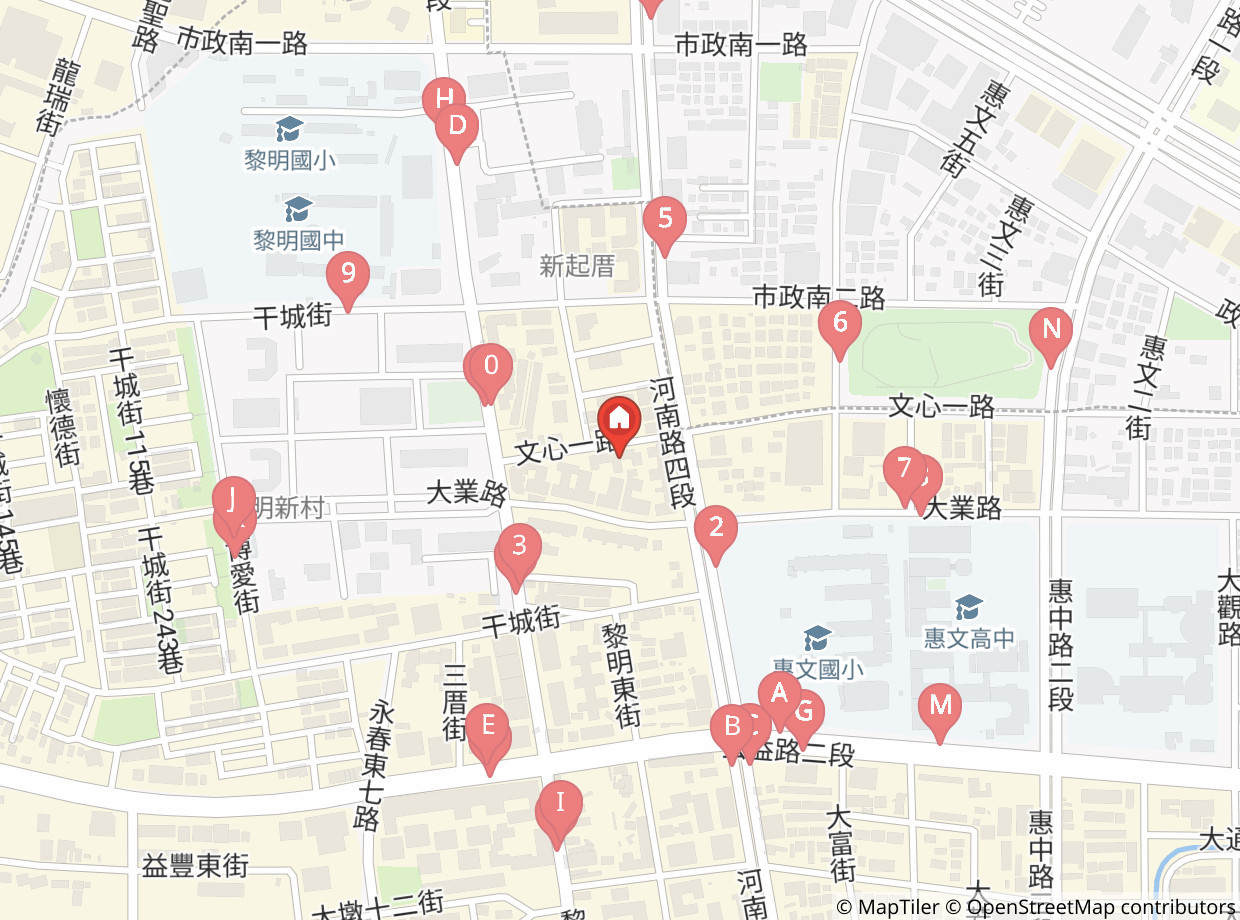1240x920 pixels.
Task: Select map marker 0
Action: click(491, 366)
